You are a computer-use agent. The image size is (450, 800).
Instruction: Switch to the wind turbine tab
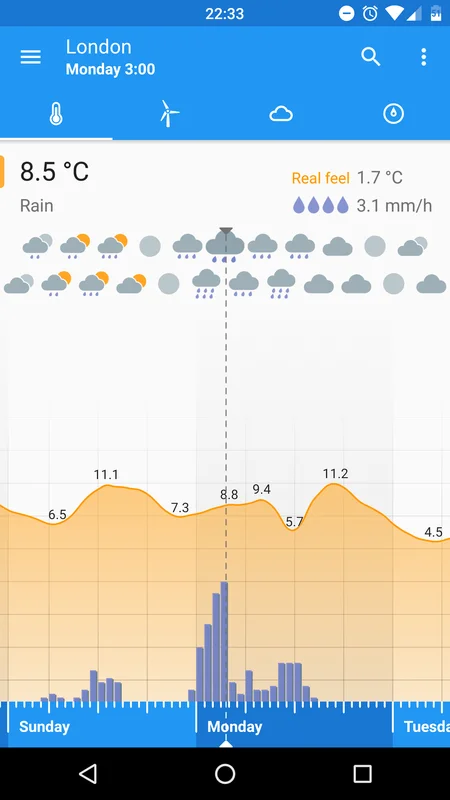coord(169,113)
